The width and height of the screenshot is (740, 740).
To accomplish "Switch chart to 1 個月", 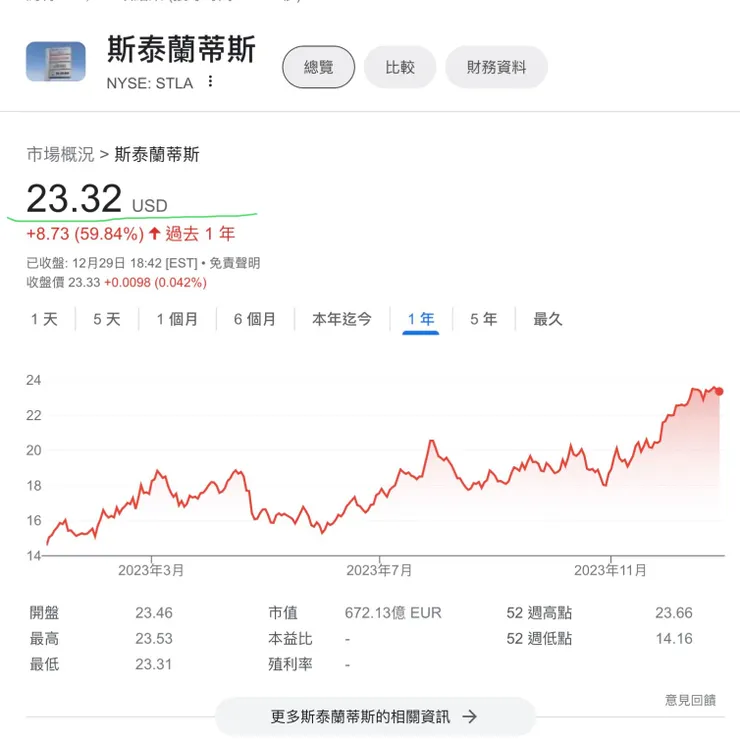I will 177,320.
